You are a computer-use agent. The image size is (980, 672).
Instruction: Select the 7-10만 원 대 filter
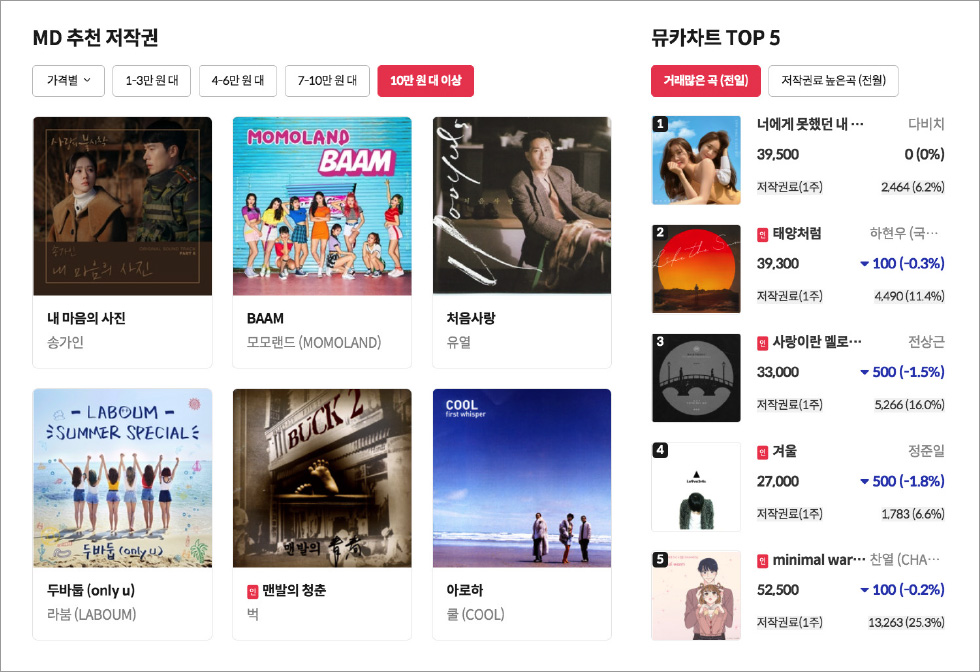click(327, 81)
